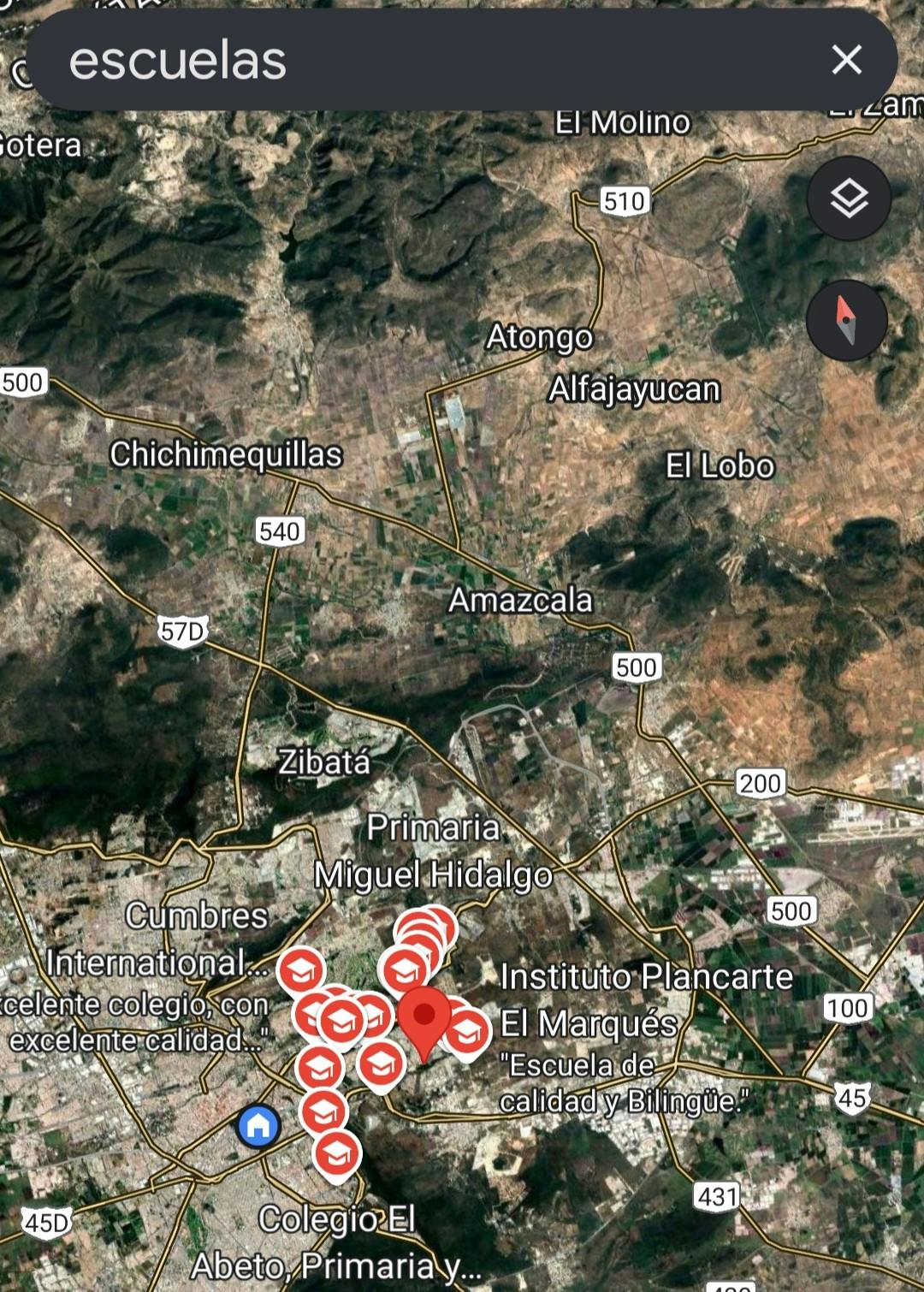Viewport: 924px width, 1292px height.
Task: Open the map layers selector
Action: tap(849, 199)
